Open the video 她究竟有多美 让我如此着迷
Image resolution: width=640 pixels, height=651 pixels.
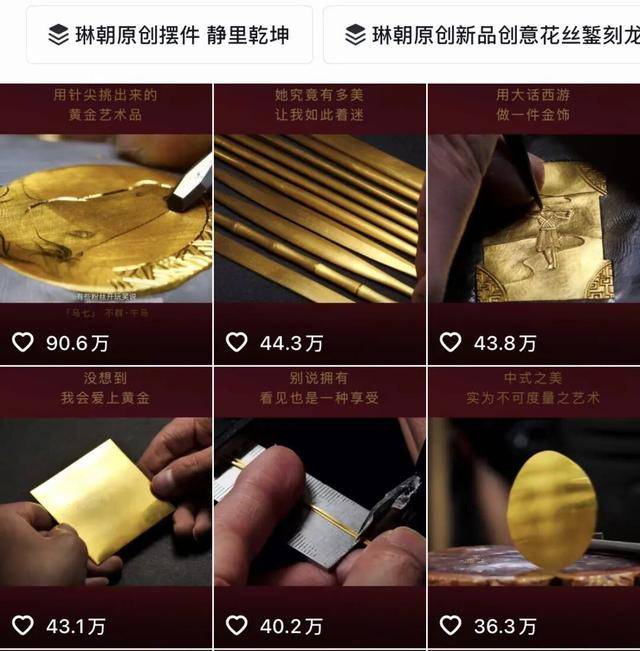[319, 220]
